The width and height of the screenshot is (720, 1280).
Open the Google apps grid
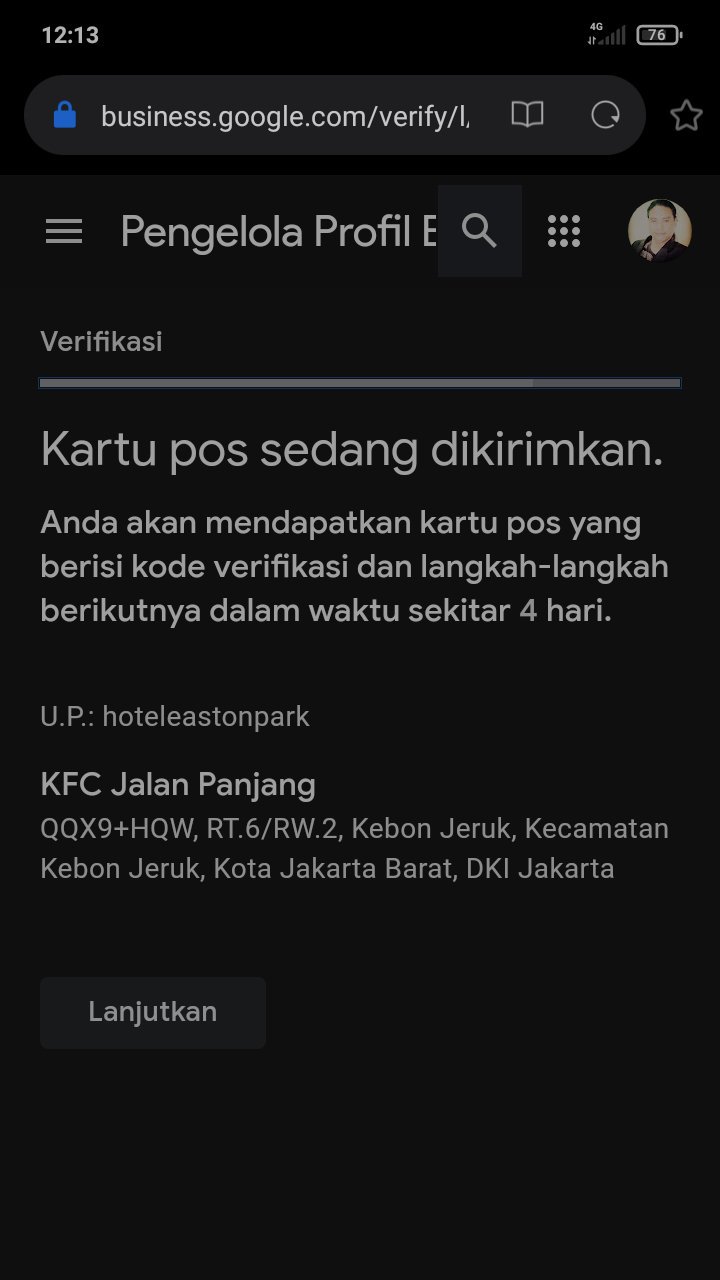click(x=564, y=231)
